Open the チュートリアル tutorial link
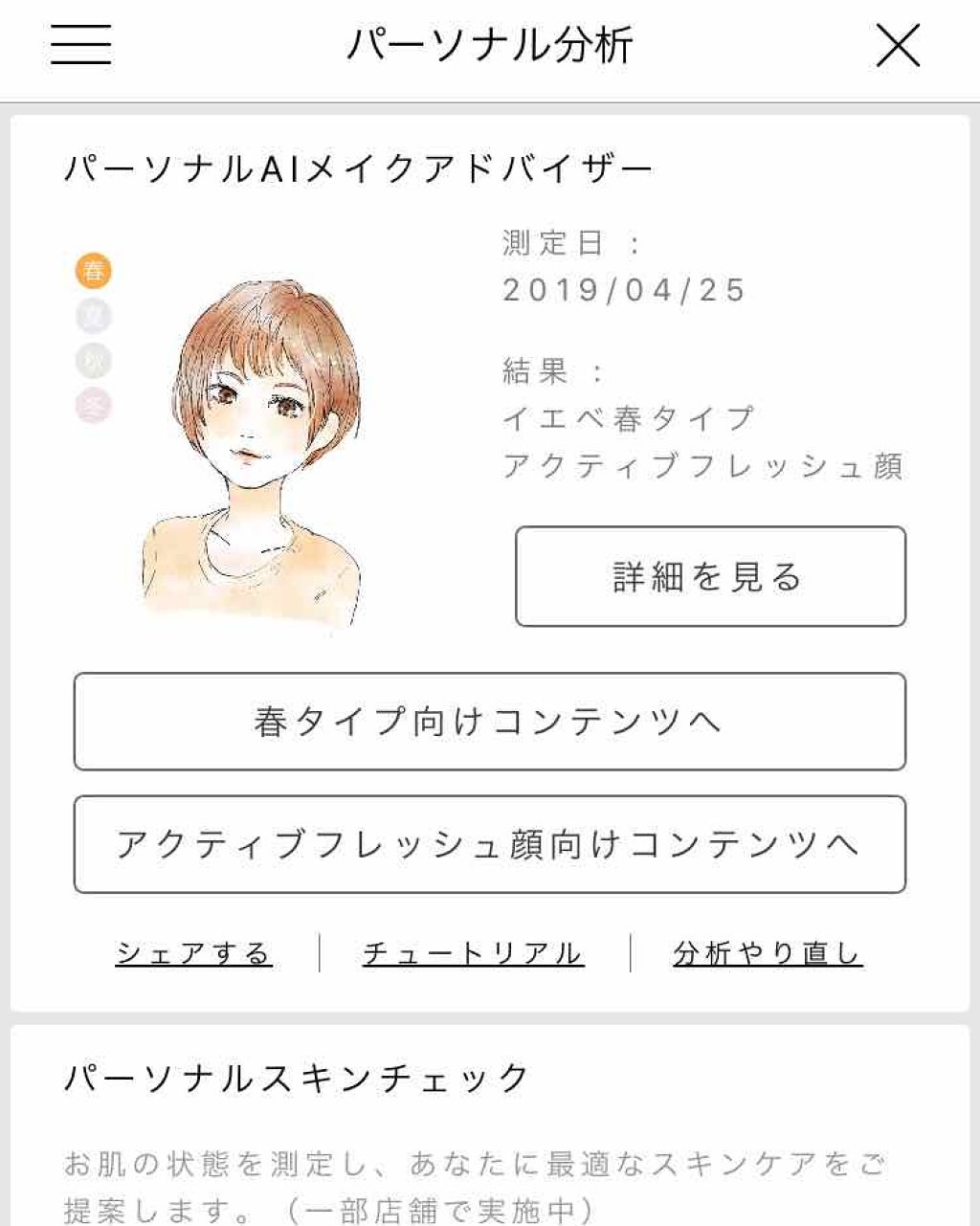Screen dimensions: 980x1226 (x=473, y=951)
